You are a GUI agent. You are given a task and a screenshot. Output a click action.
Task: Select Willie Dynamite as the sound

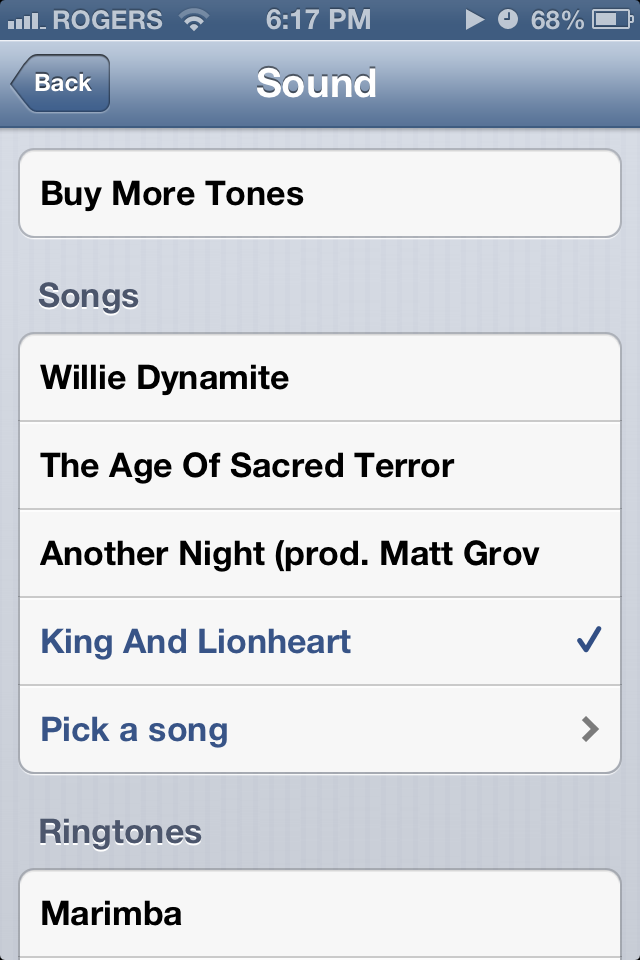click(320, 378)
